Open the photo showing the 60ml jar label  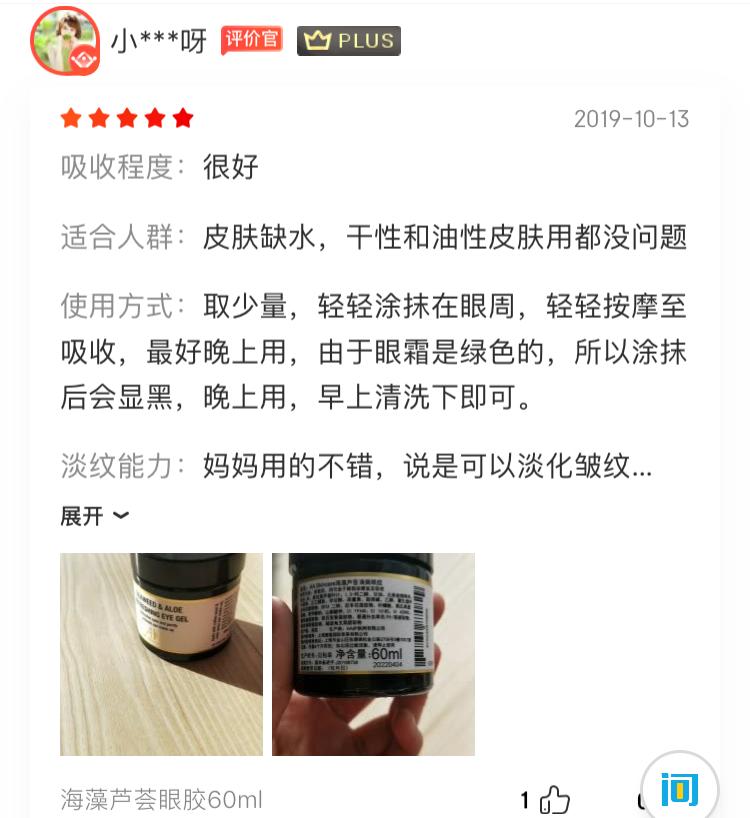point(373,655)
